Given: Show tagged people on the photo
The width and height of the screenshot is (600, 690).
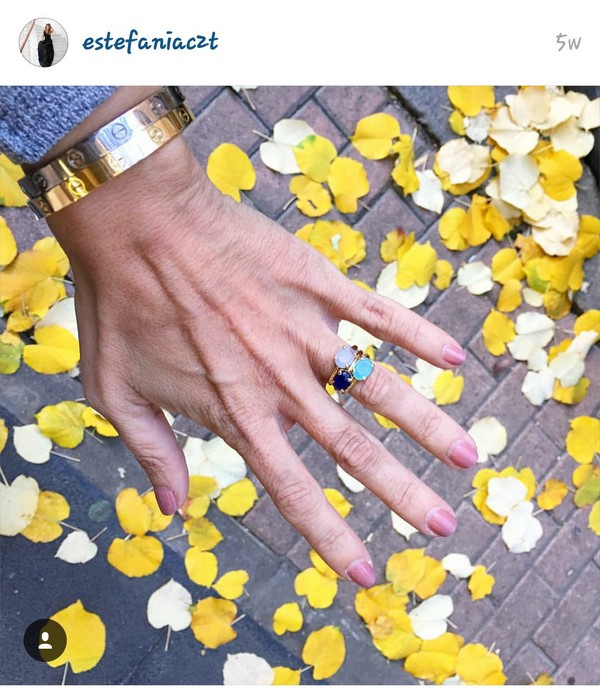Looking at the screenshot, I should (x=45, y=640).
